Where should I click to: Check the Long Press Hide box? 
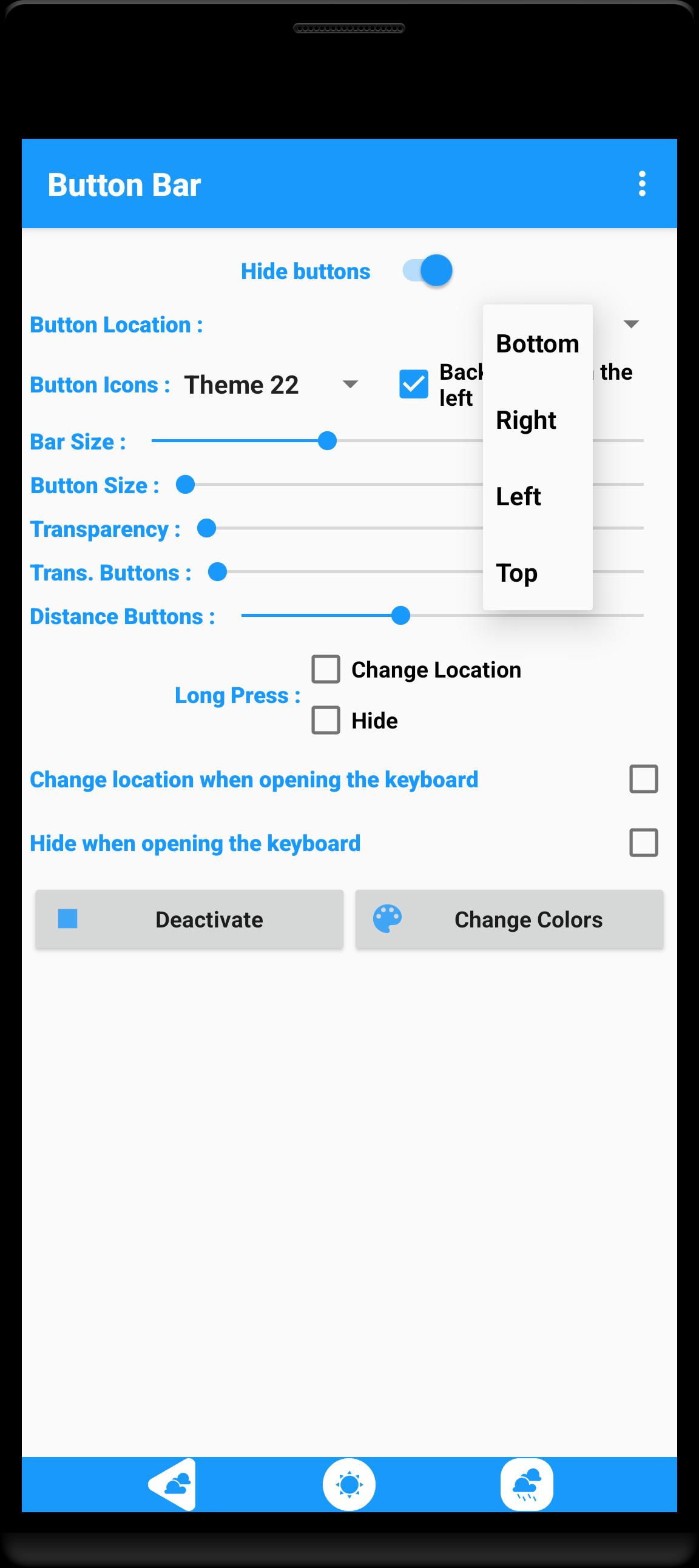click(326, 721)
